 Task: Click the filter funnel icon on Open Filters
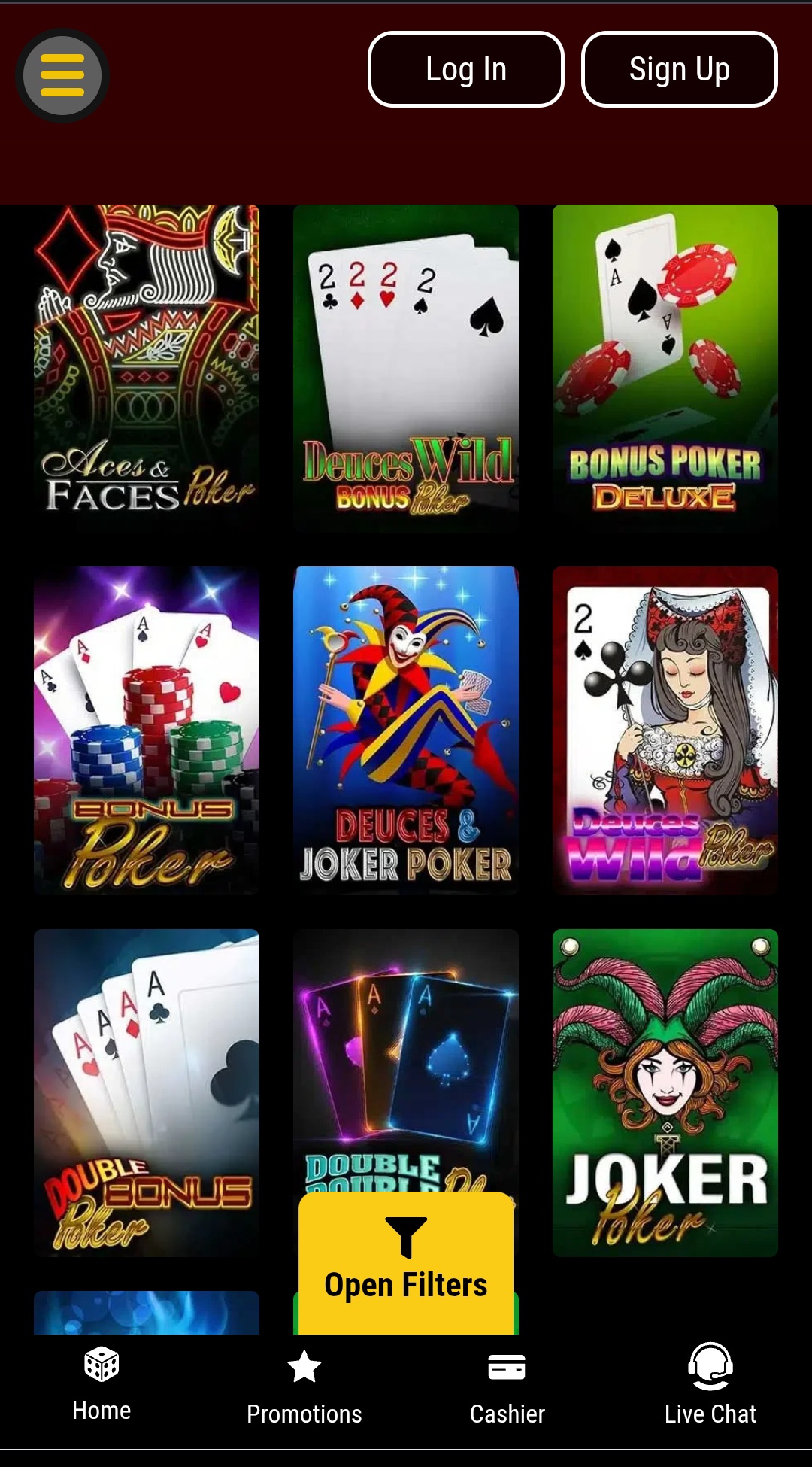(x=404, y=1237)
